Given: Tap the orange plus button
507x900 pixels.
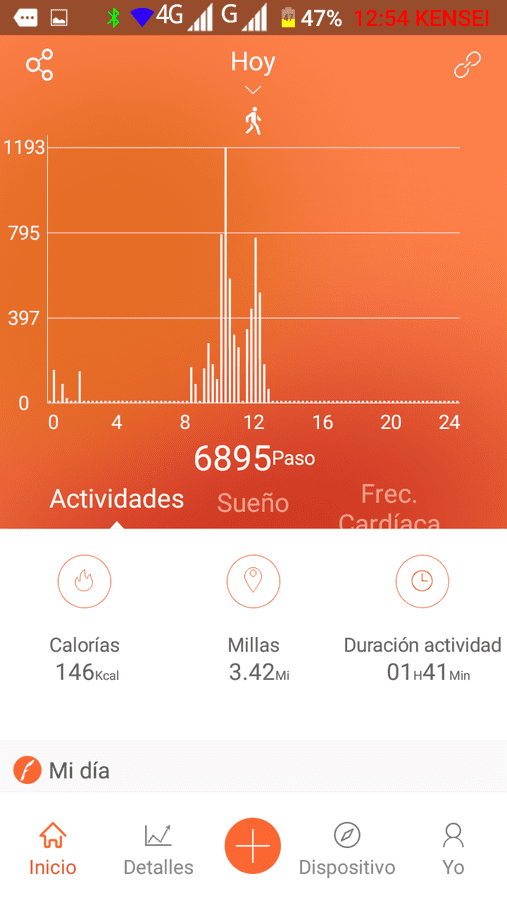Looking at the screenshot, I should pos(253,846).
